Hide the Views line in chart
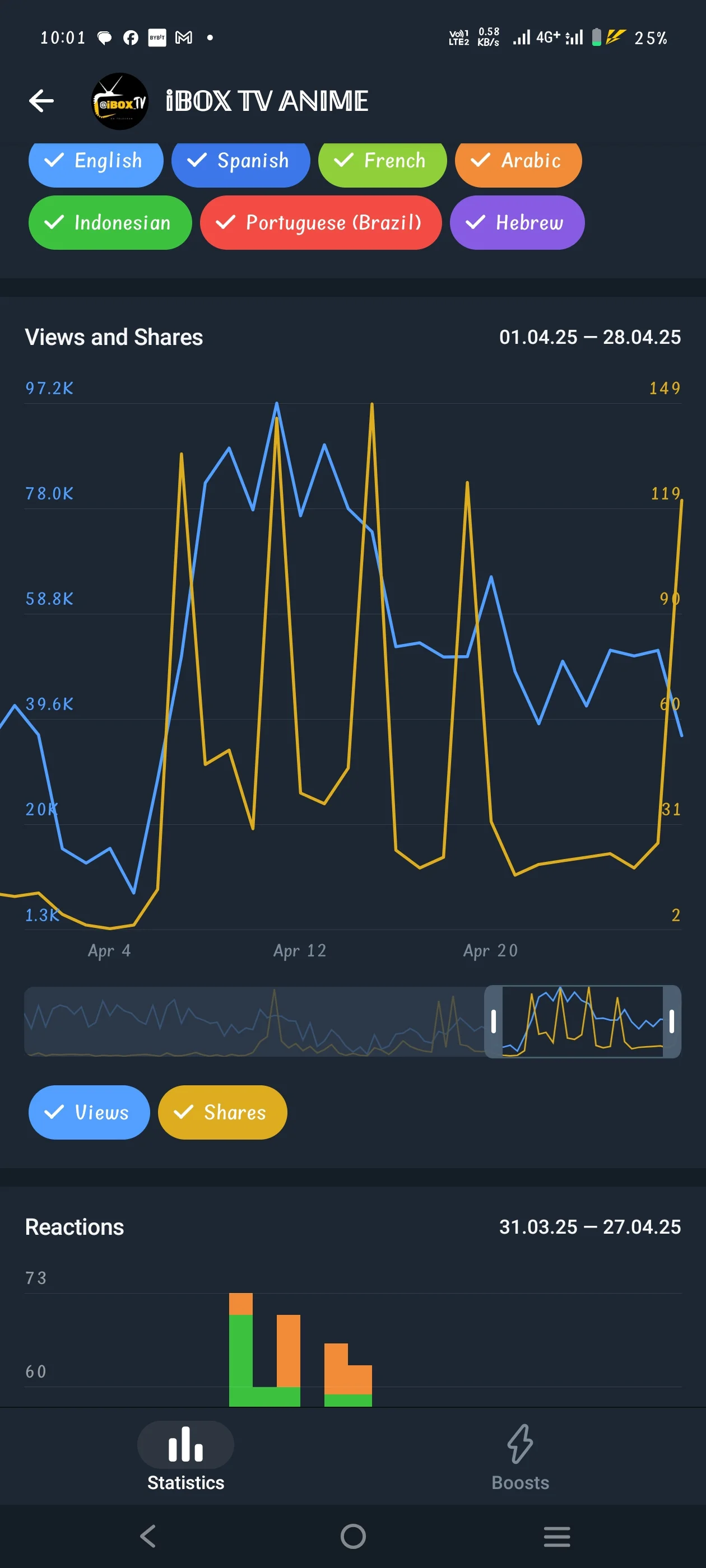The image size is (706, 1568). tap(89, 1112)
